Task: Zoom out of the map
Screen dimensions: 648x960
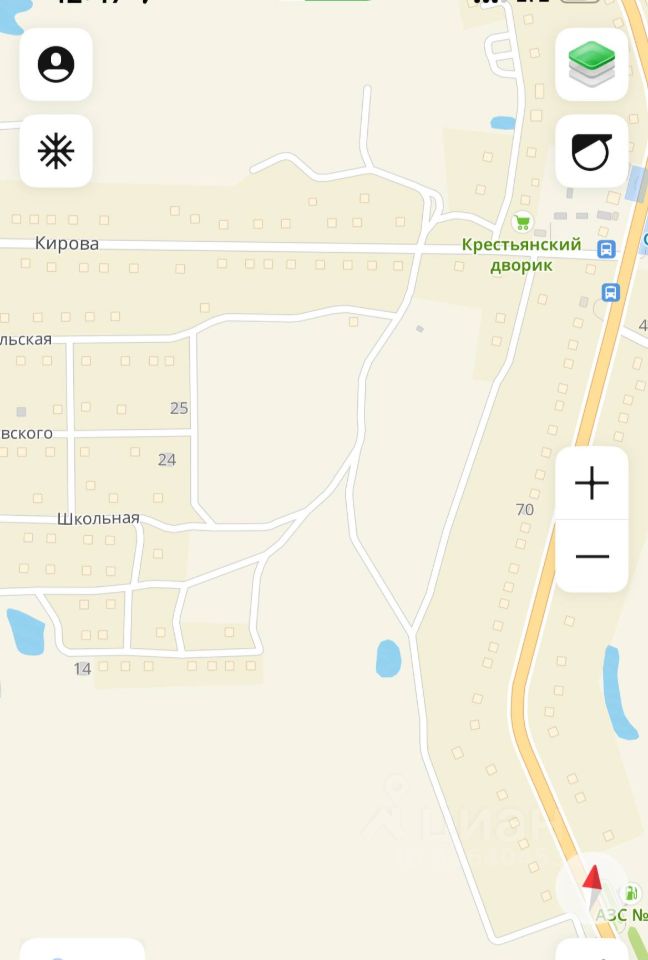Action: pos(592,556)
